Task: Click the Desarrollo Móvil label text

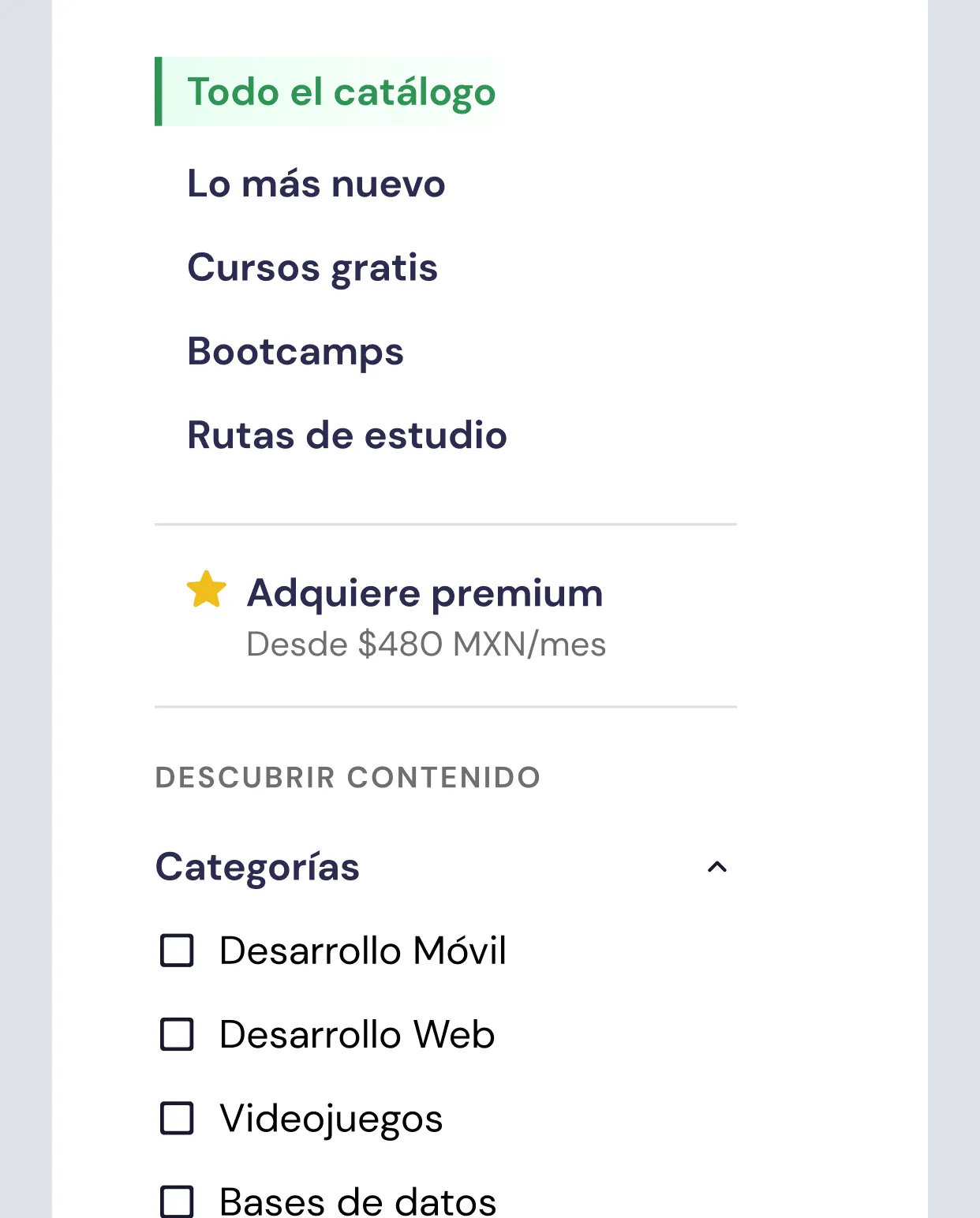Action: [x=363, y=951]
